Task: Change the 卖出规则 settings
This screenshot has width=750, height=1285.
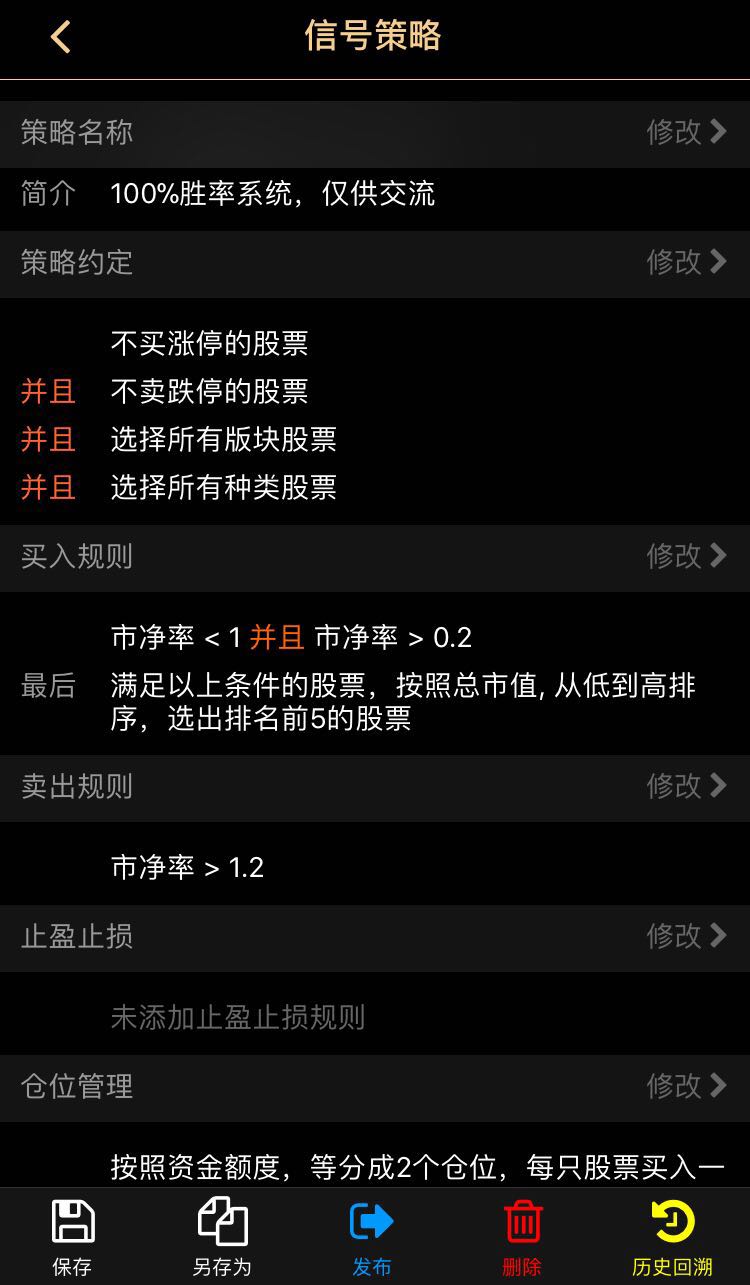Action: [x=686, y=786]
